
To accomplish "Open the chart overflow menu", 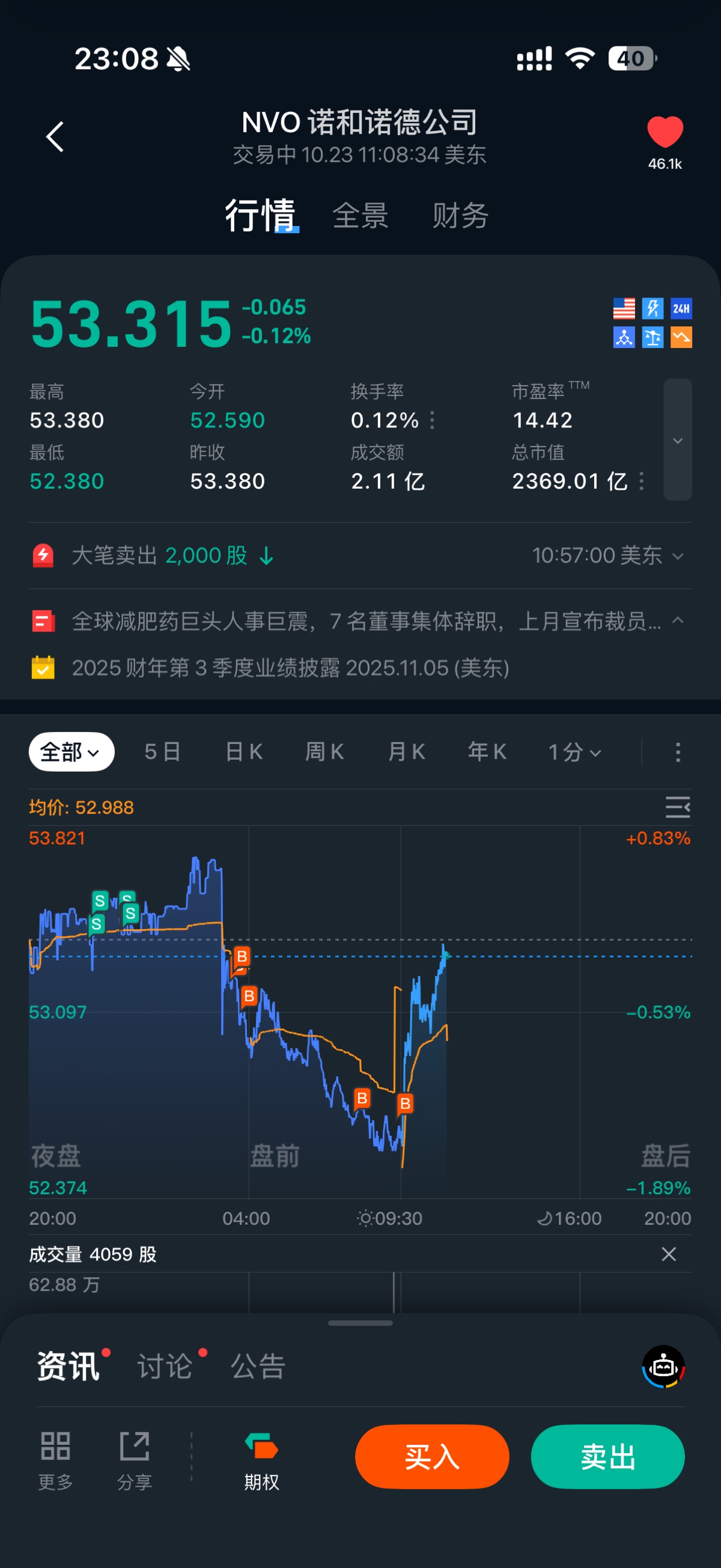I will click(678, 752).
